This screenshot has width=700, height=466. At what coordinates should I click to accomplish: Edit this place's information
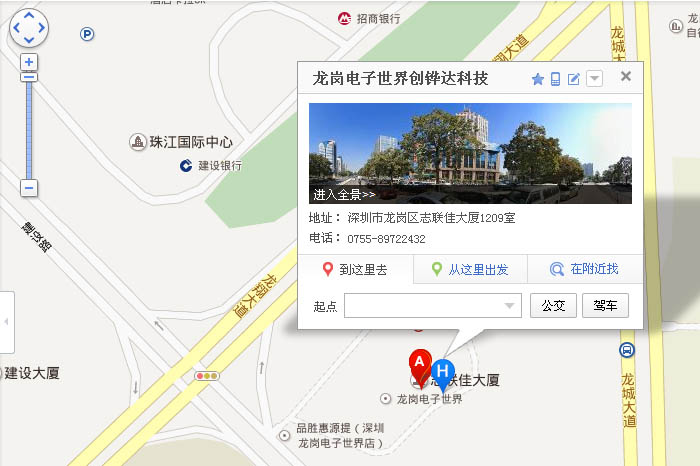coord(574,79)
